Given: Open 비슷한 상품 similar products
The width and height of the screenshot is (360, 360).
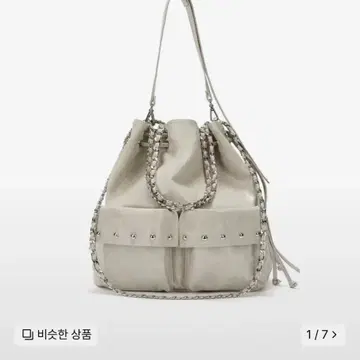Looking at the screenshot, I should pos(57,334).
